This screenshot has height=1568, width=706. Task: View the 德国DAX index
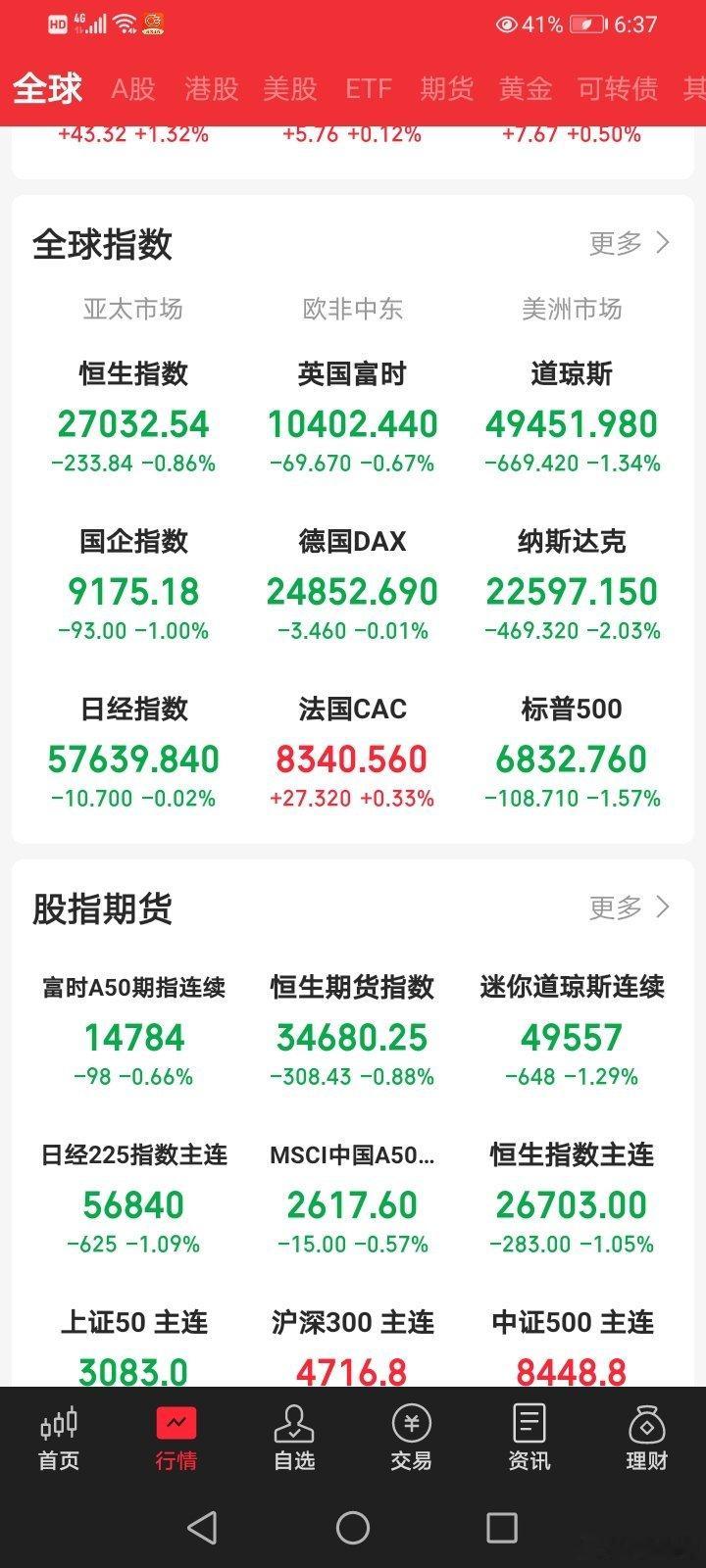point(352,585)
